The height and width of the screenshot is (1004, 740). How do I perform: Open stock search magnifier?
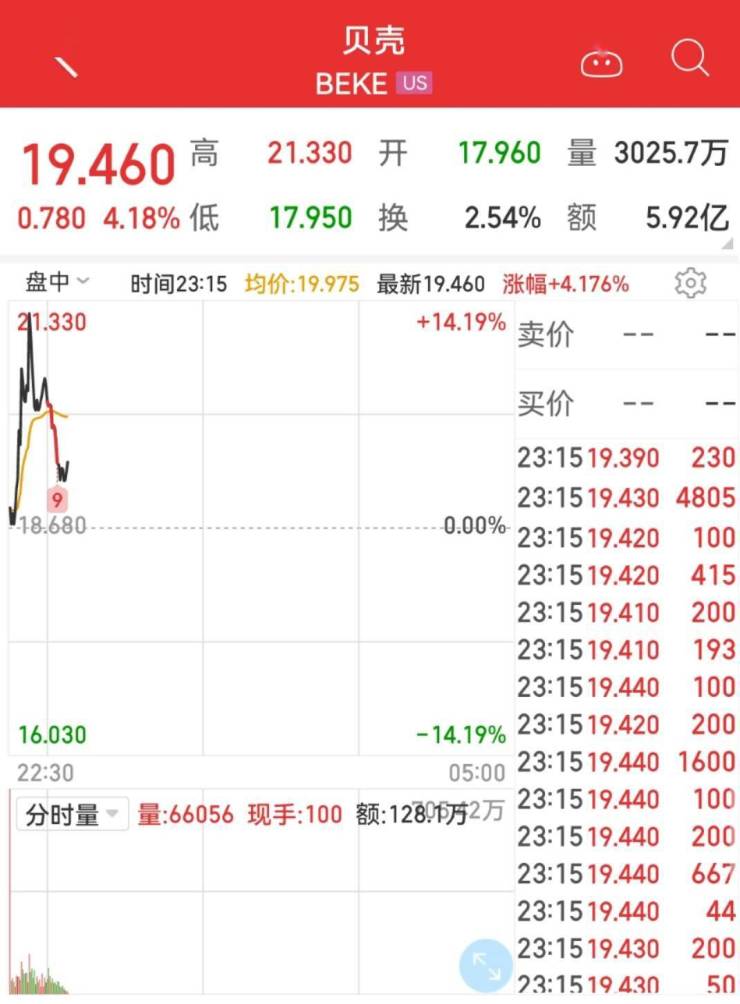[x=689, y=60]
